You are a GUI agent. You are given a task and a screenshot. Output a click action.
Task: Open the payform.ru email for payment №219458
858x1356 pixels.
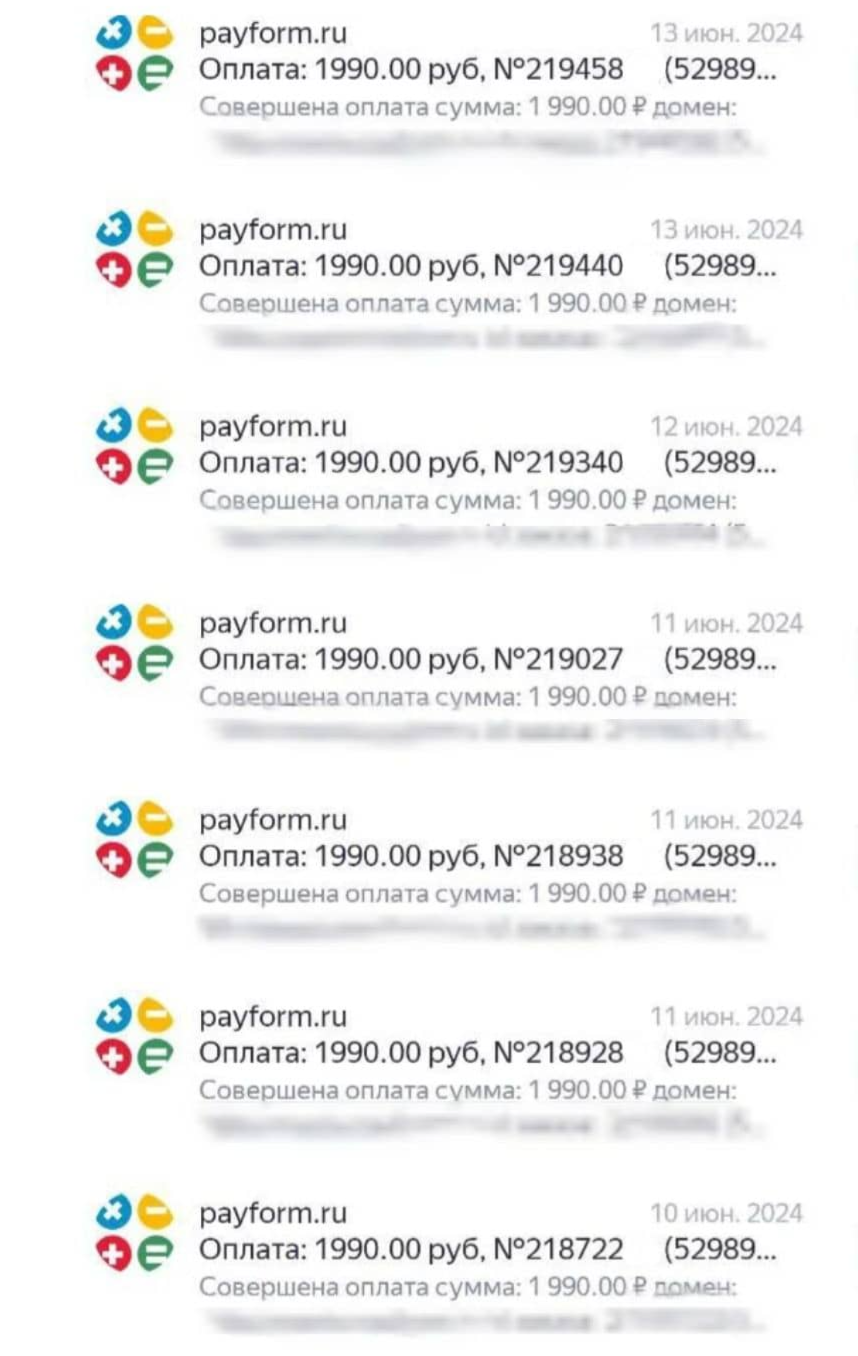pyautogui.click(x=410, y=69)
